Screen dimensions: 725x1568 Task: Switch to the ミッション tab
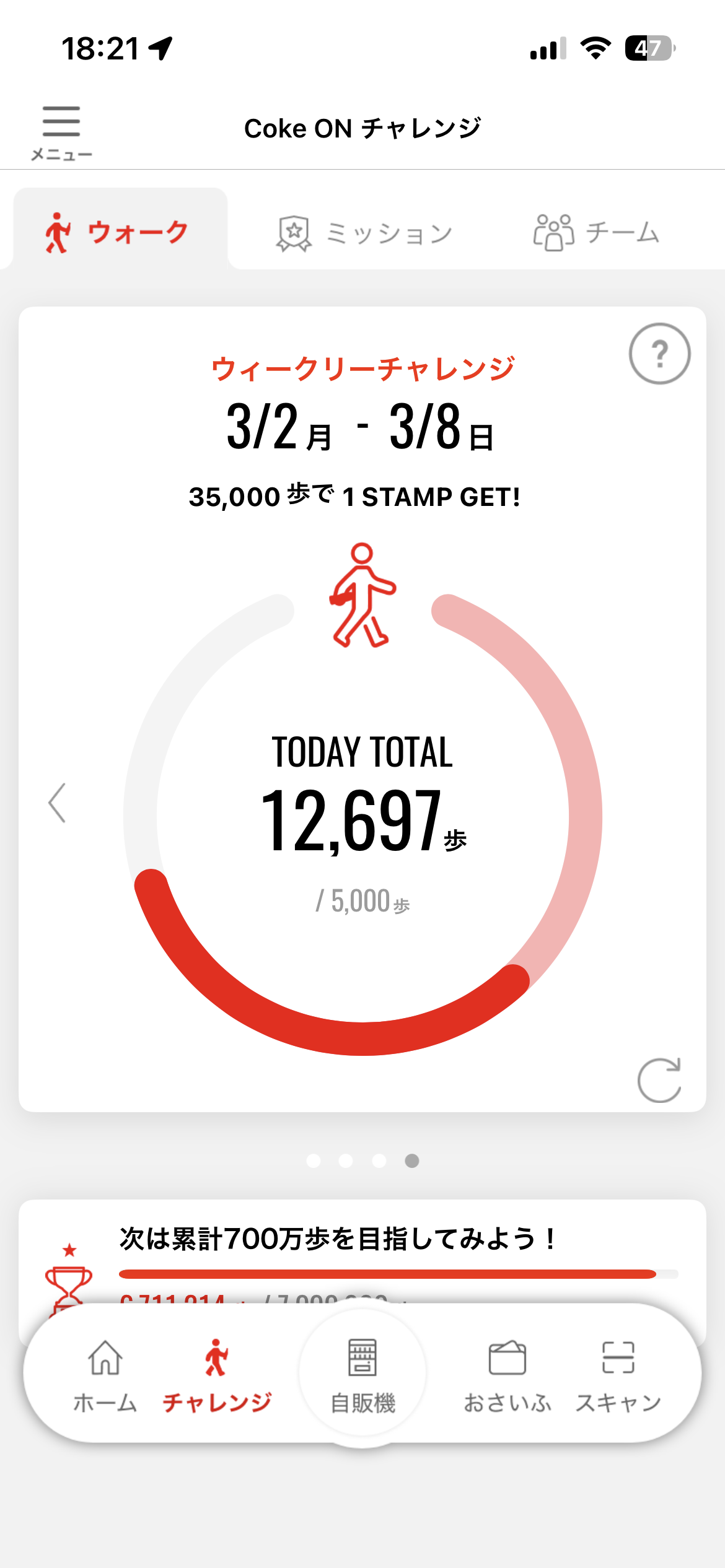[x=364, y=233]
